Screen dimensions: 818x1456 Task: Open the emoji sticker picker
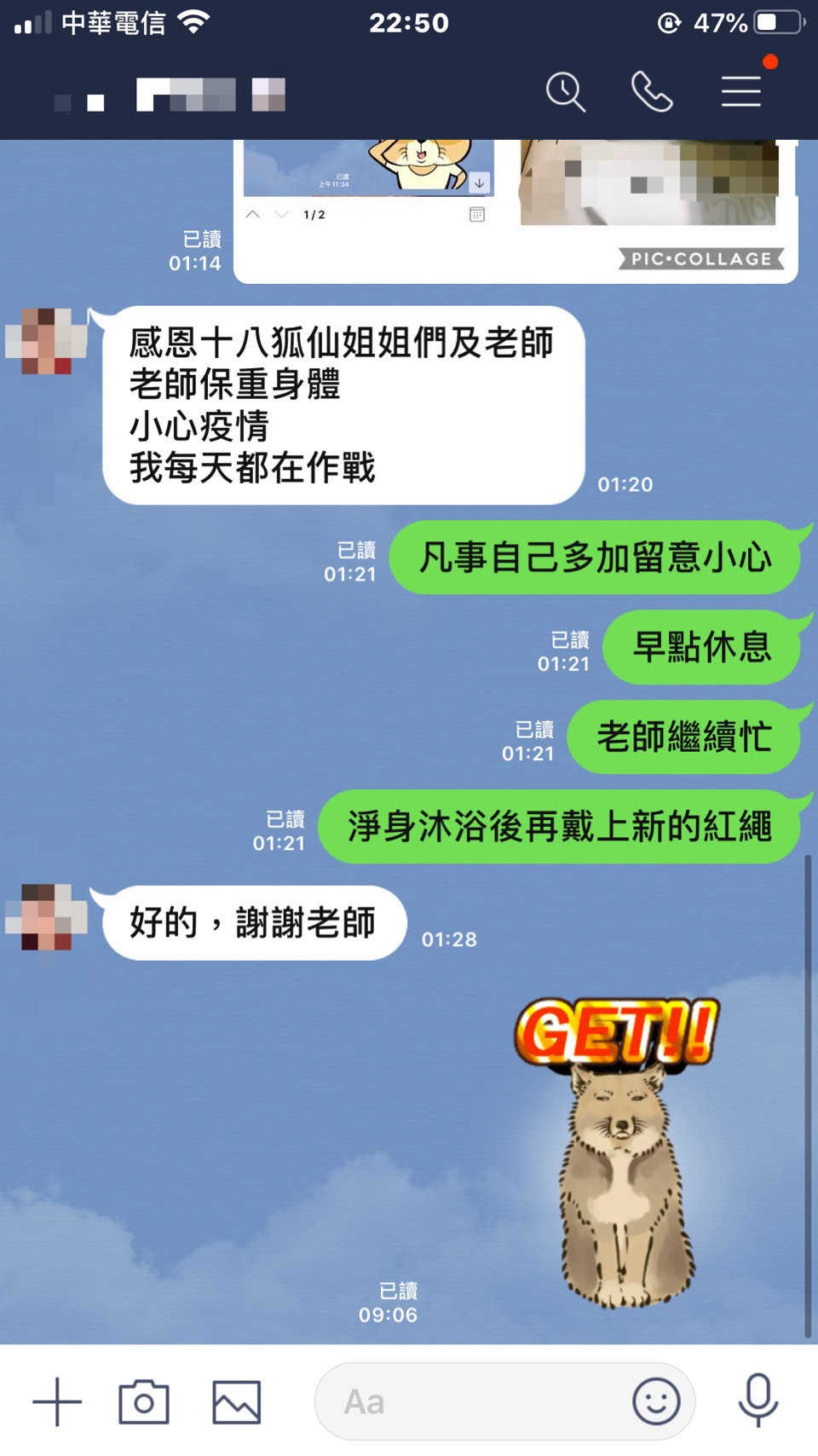click(x=656, y=1401)
